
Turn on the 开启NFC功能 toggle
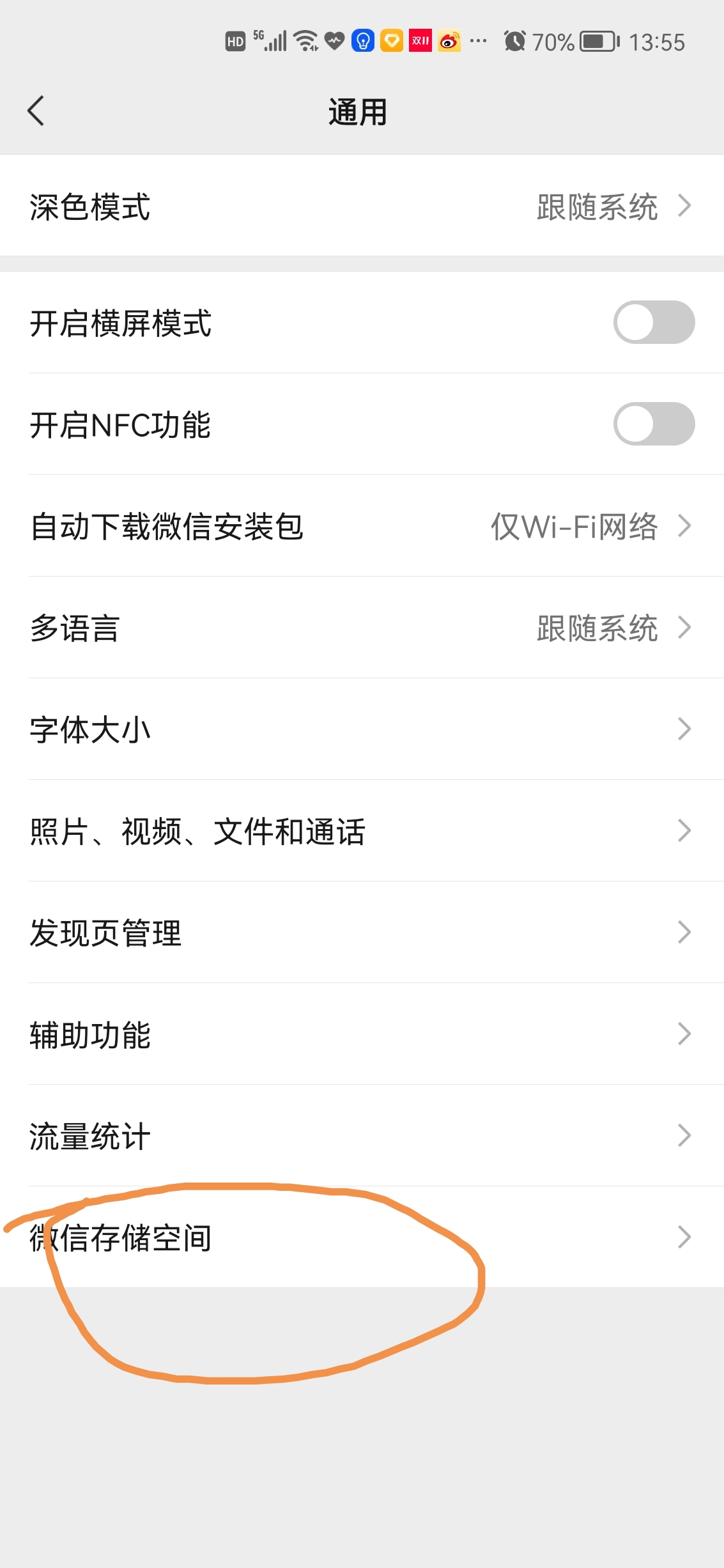pos(654,424)
